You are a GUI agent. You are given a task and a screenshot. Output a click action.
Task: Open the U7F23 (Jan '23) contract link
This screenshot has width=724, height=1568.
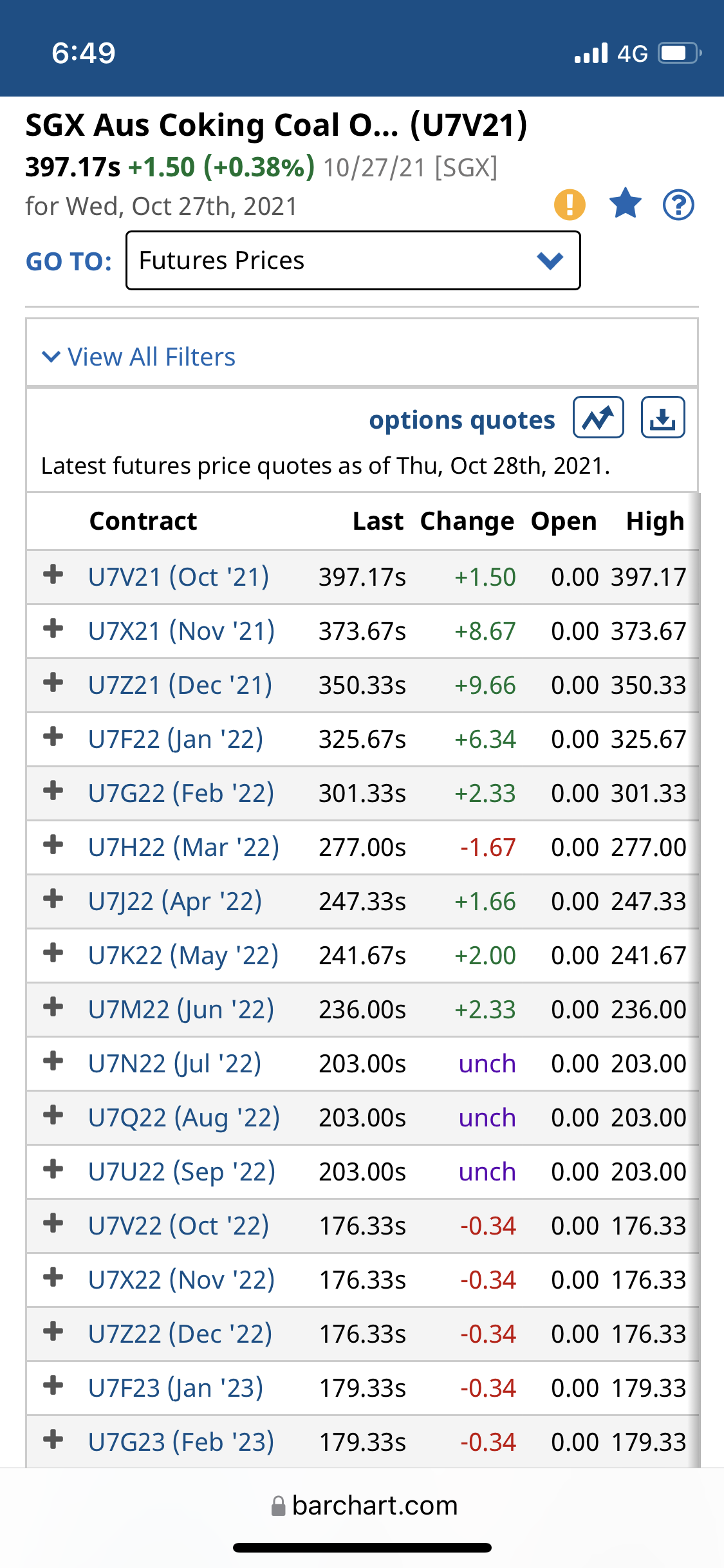[176, 1388]
